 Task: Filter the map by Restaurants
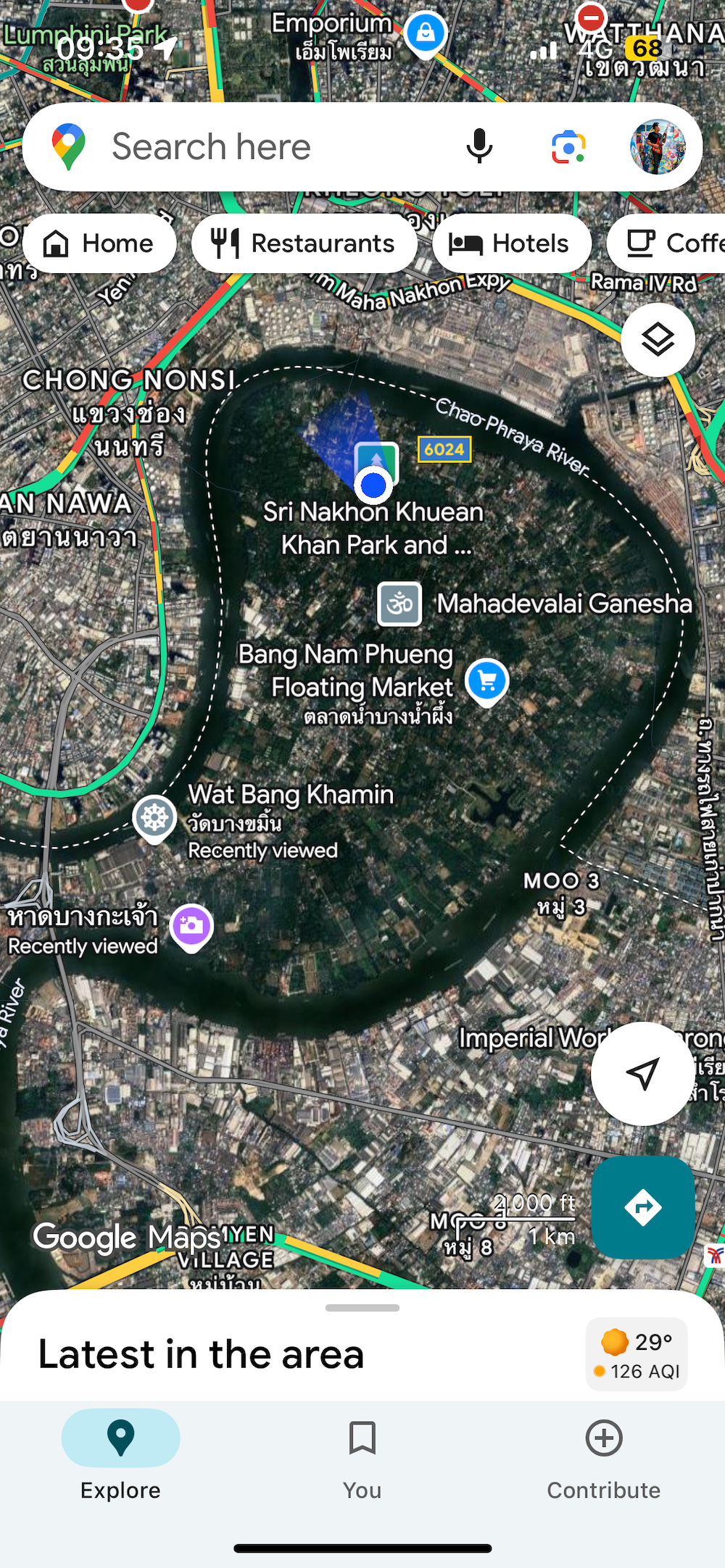pos(304,243)
